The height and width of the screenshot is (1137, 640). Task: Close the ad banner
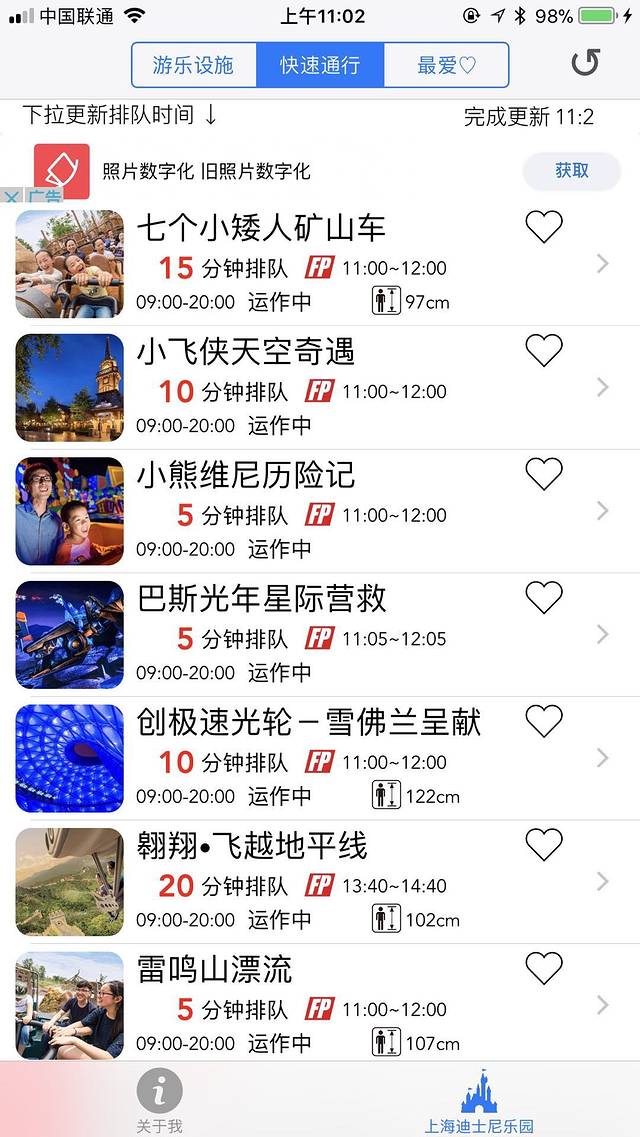[9, 197]
